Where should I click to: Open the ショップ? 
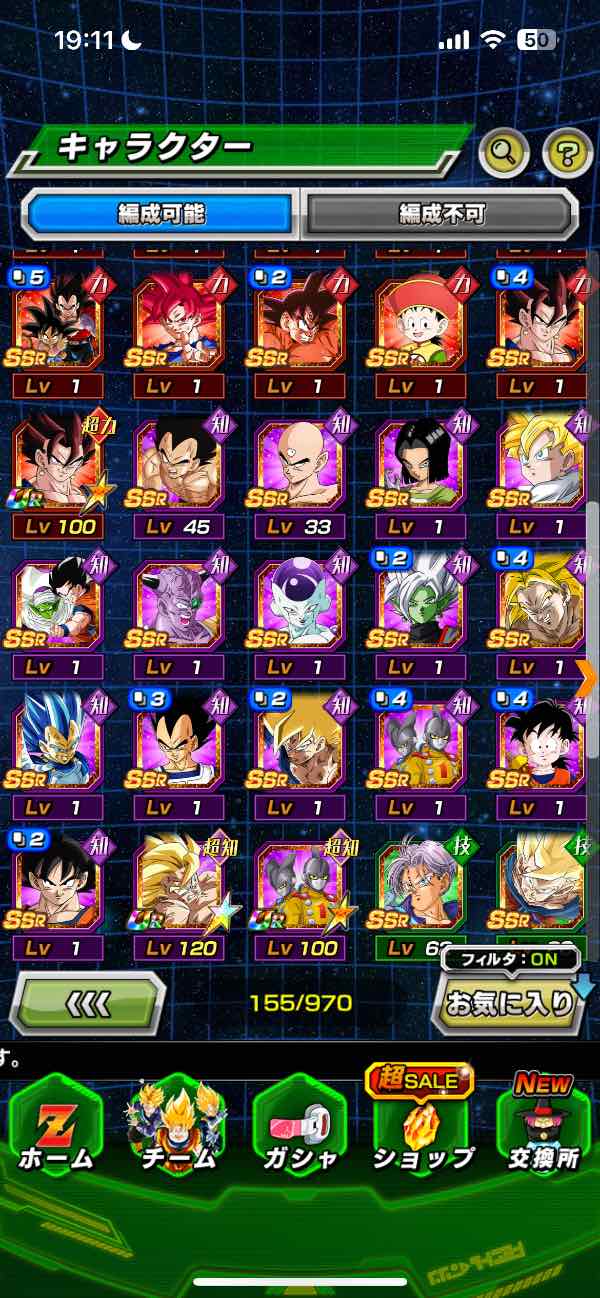[422, 1127]
